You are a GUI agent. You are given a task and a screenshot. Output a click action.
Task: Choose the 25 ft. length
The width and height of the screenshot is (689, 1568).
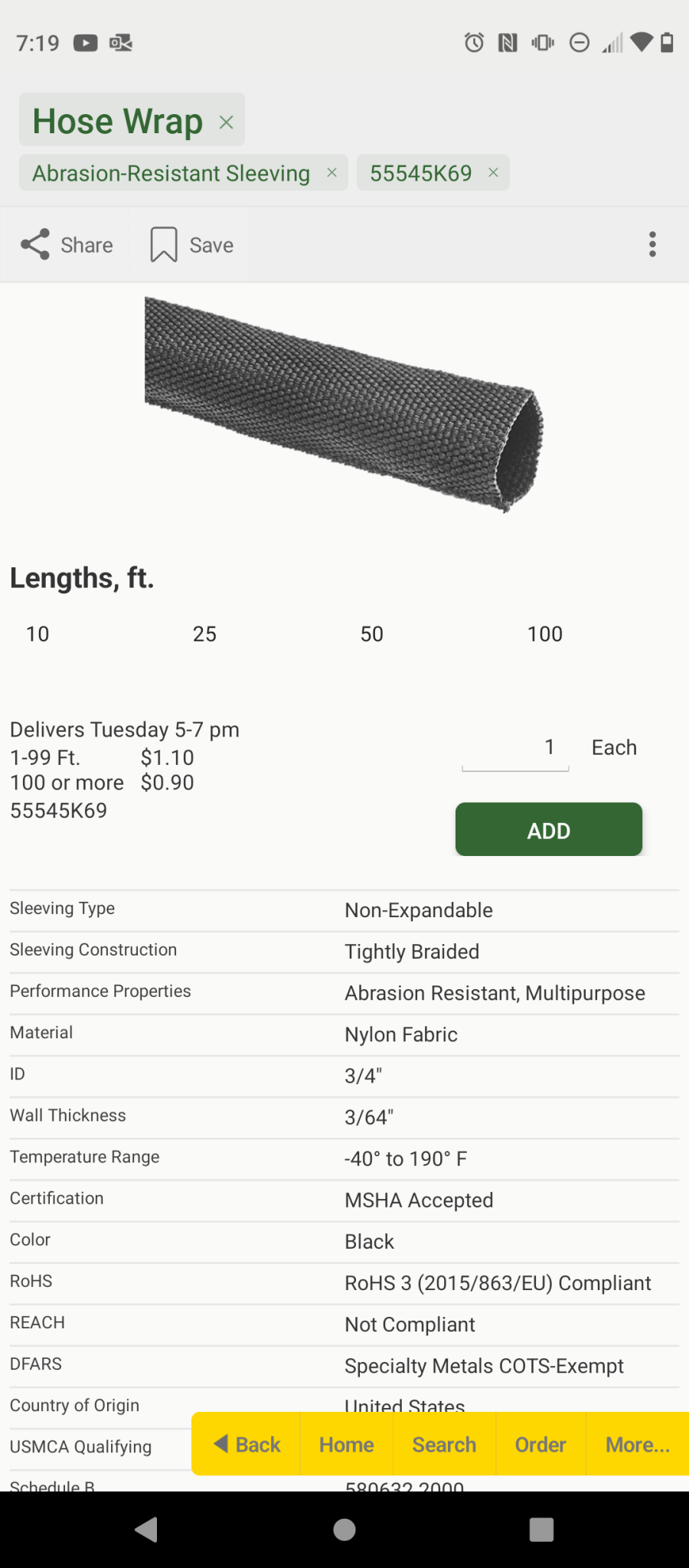coord(204,634)
